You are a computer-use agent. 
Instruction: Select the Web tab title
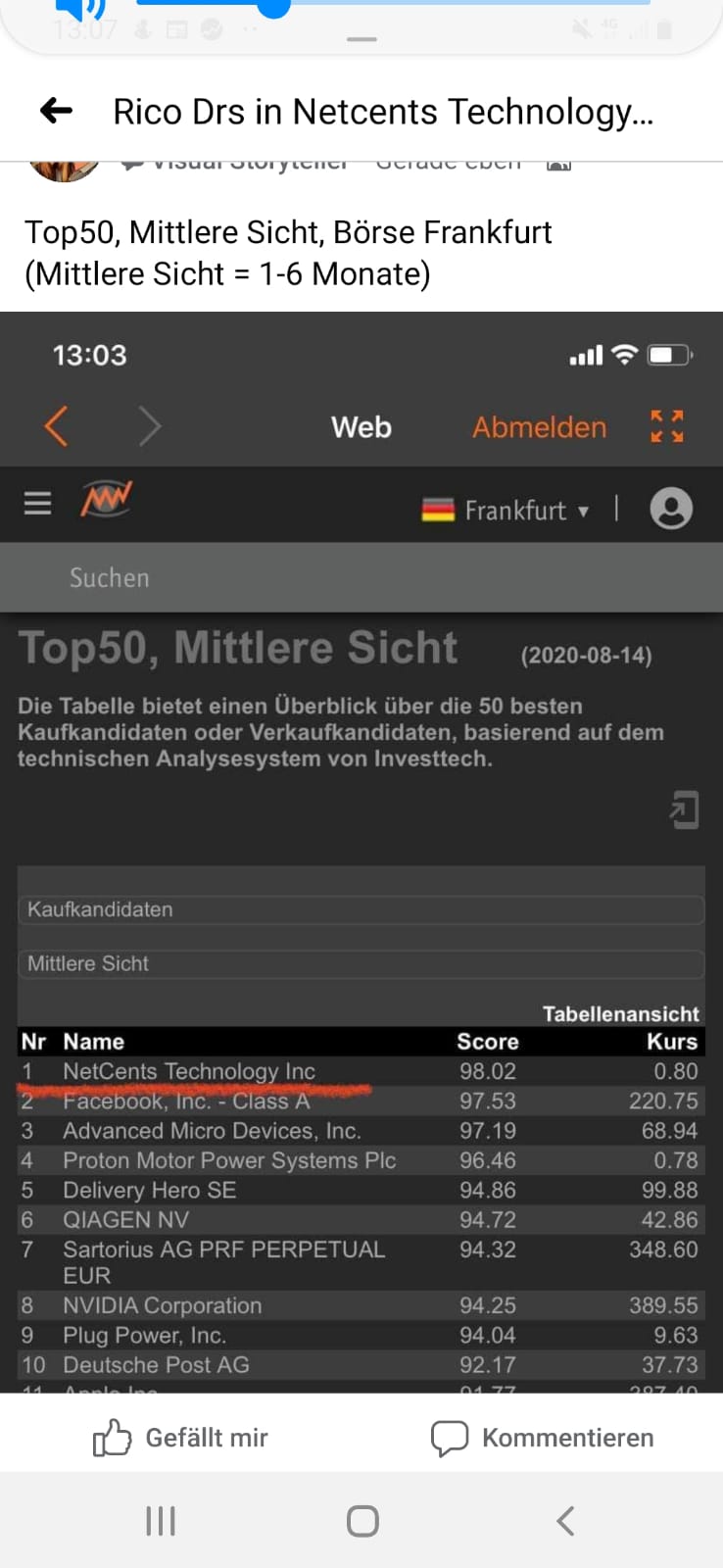click(x=361, y=426)
